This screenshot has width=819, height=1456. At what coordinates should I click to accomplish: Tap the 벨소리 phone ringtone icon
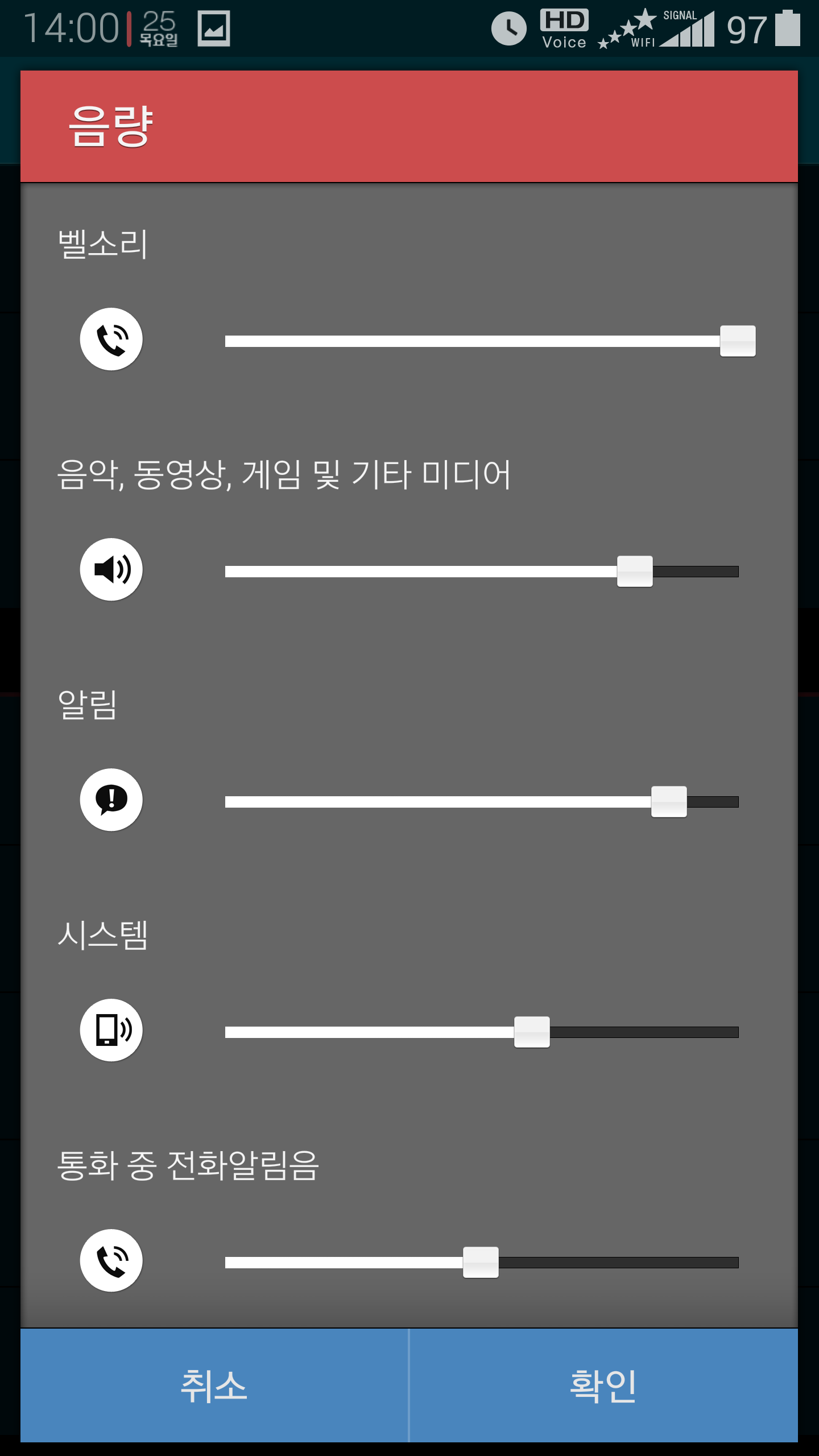pos(111,340)
